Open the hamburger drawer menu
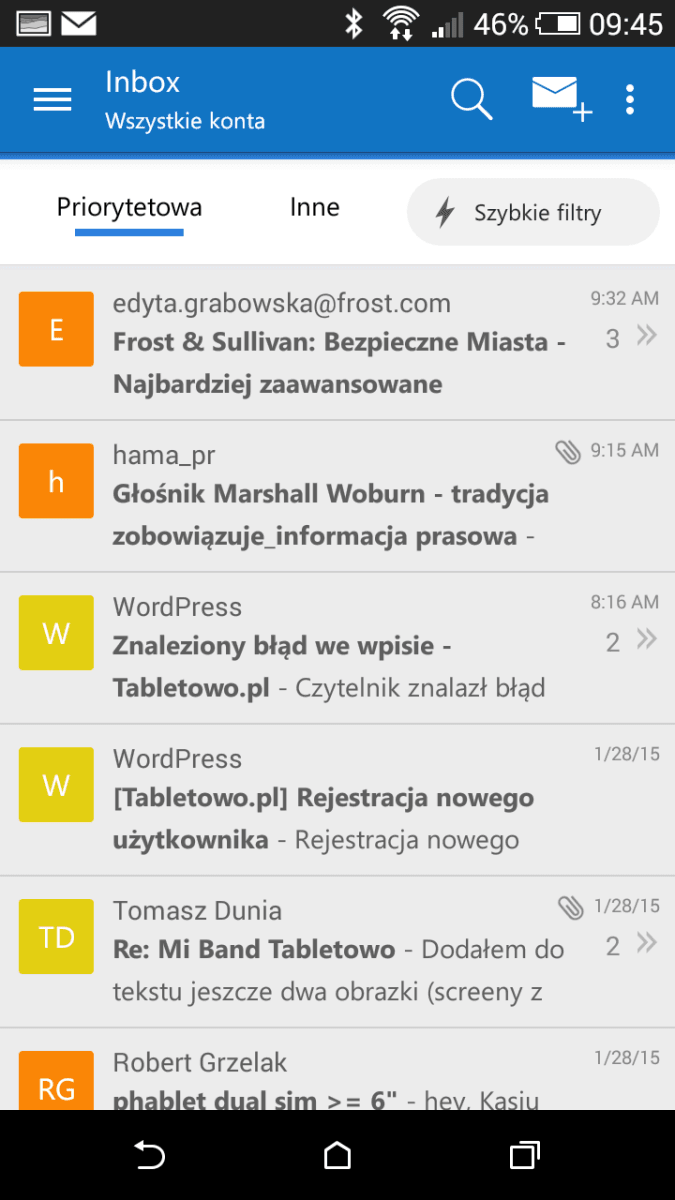 (52, 100)
